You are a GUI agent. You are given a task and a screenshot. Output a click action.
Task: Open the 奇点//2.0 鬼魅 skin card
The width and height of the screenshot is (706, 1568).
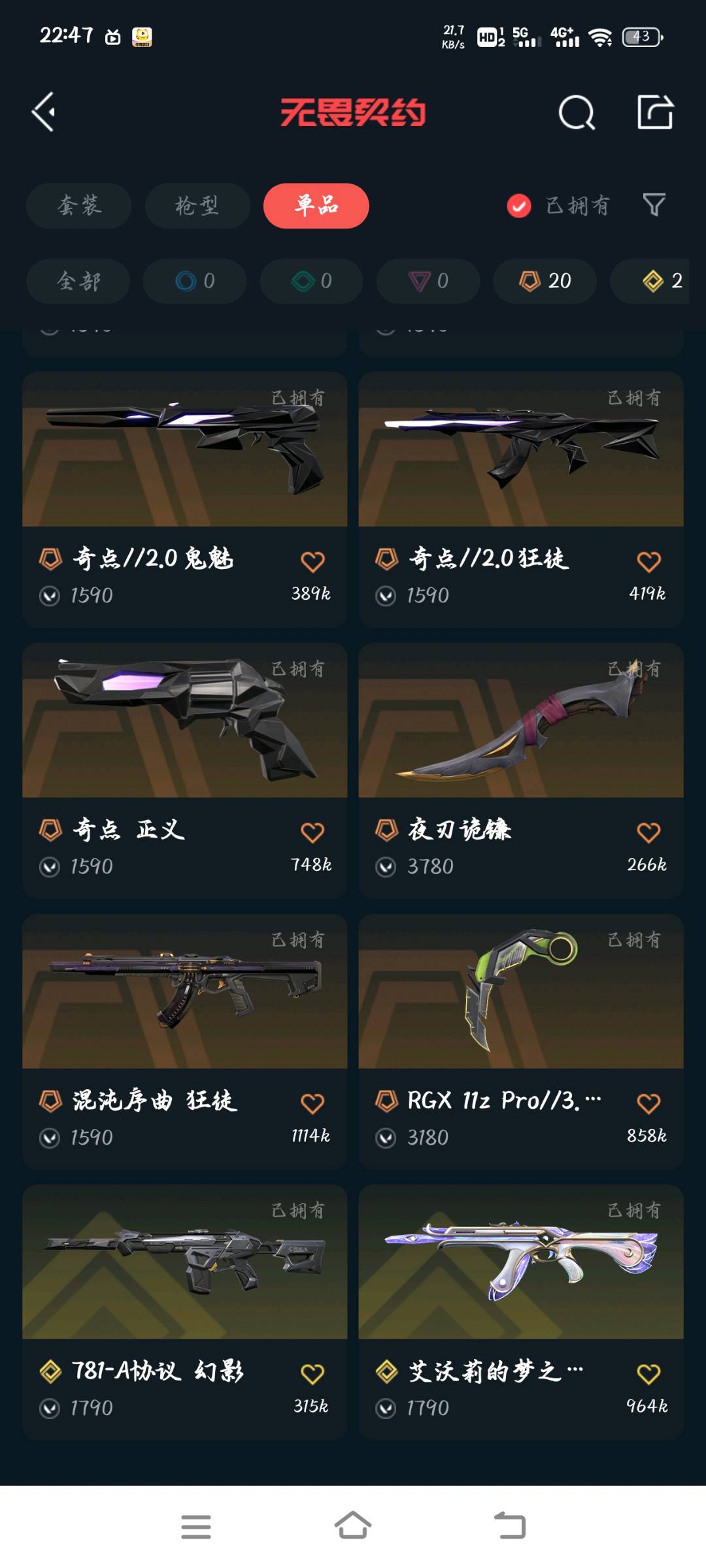(x=184, y=451)
